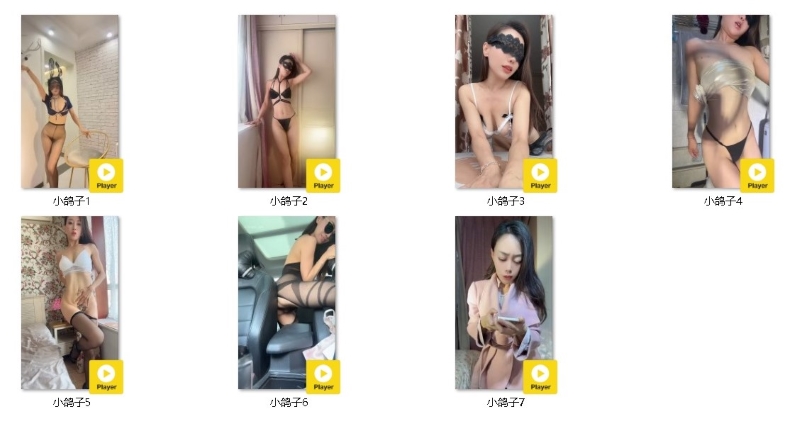Screen dimensions: 800x424
Task: Select the 小鸽子3 video file
Action: pos(504,101)
